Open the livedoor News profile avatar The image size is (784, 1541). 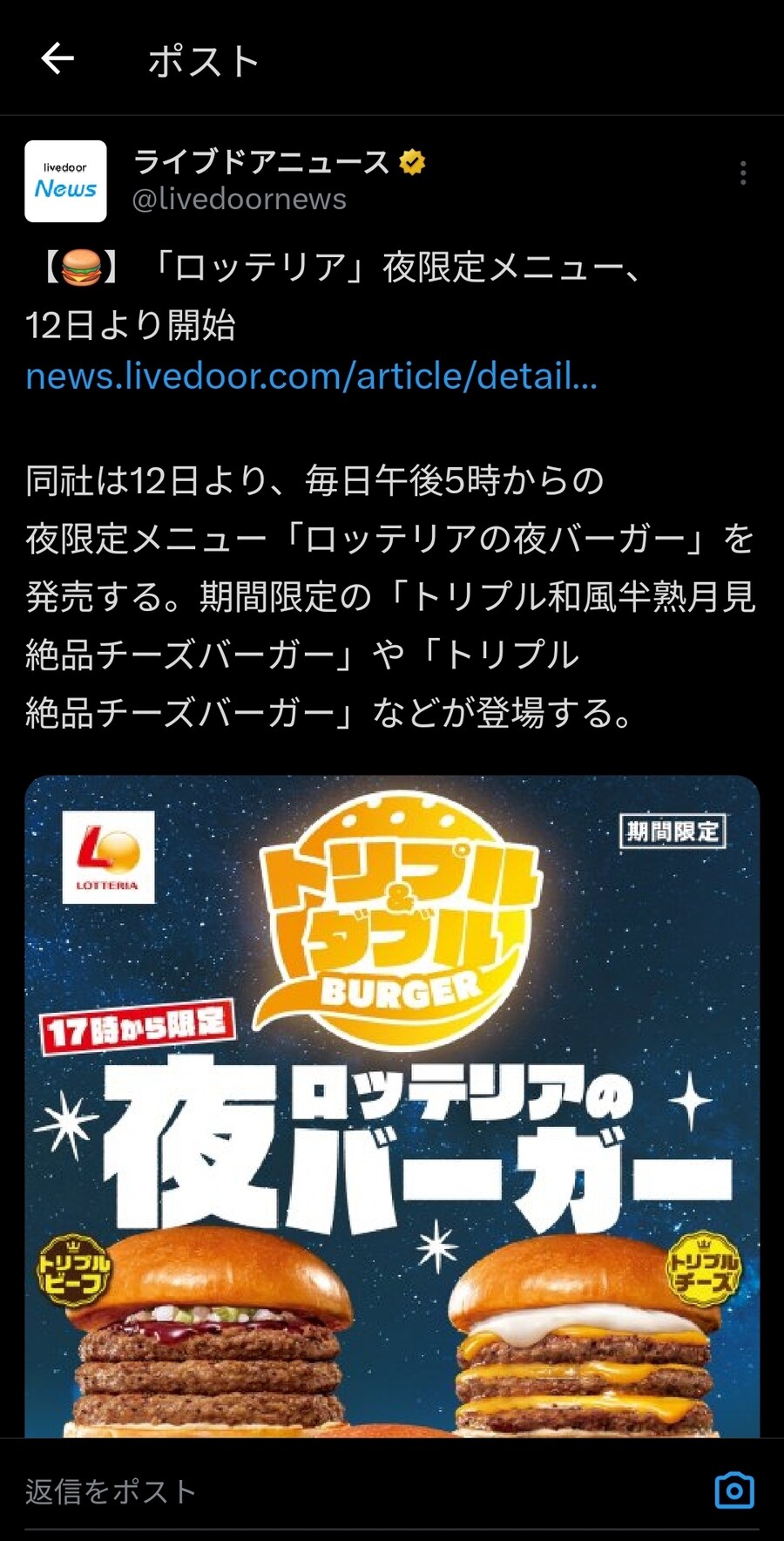click(65, 181)
